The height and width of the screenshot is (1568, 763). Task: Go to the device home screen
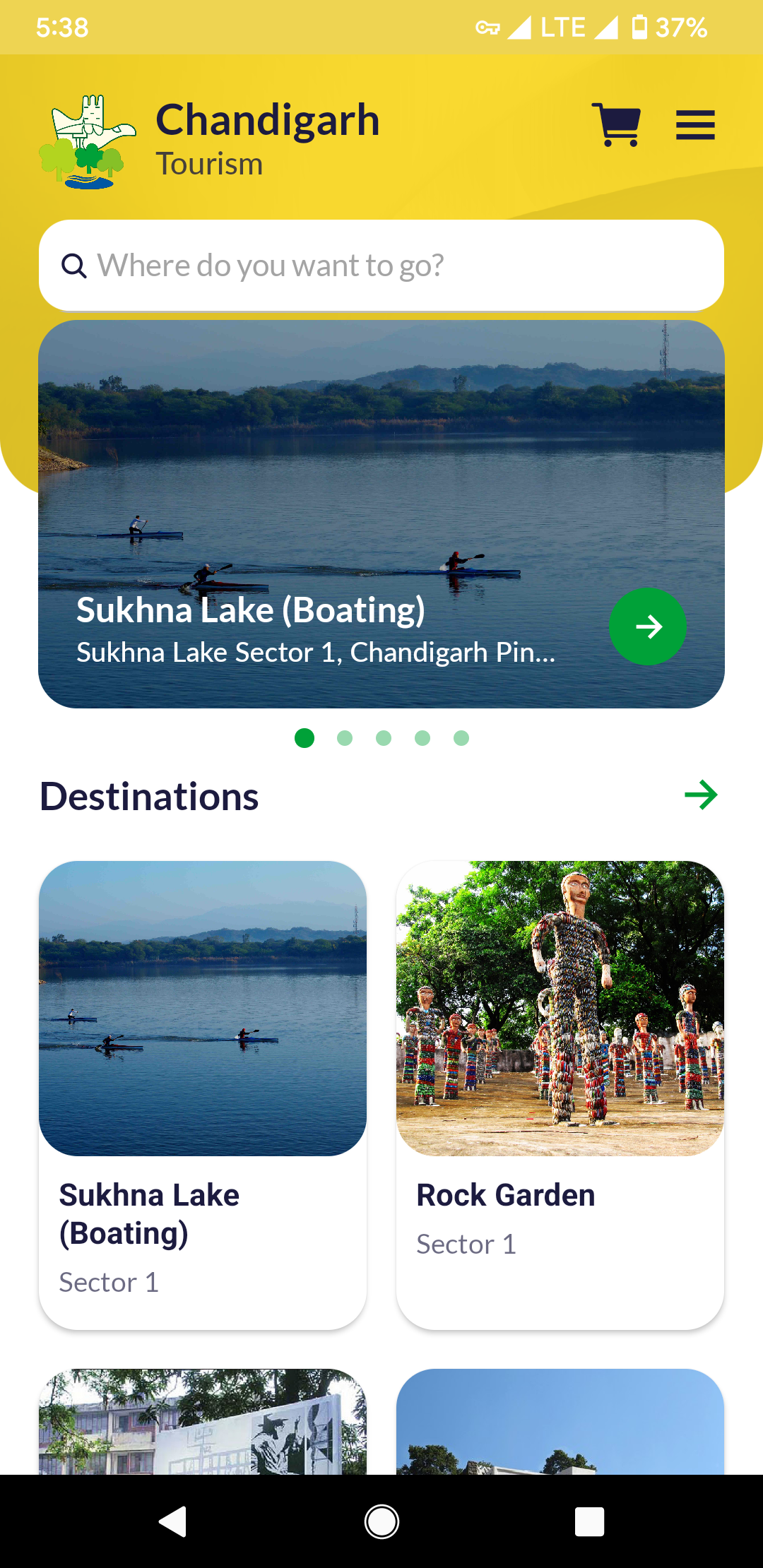tap(381, 1521)
